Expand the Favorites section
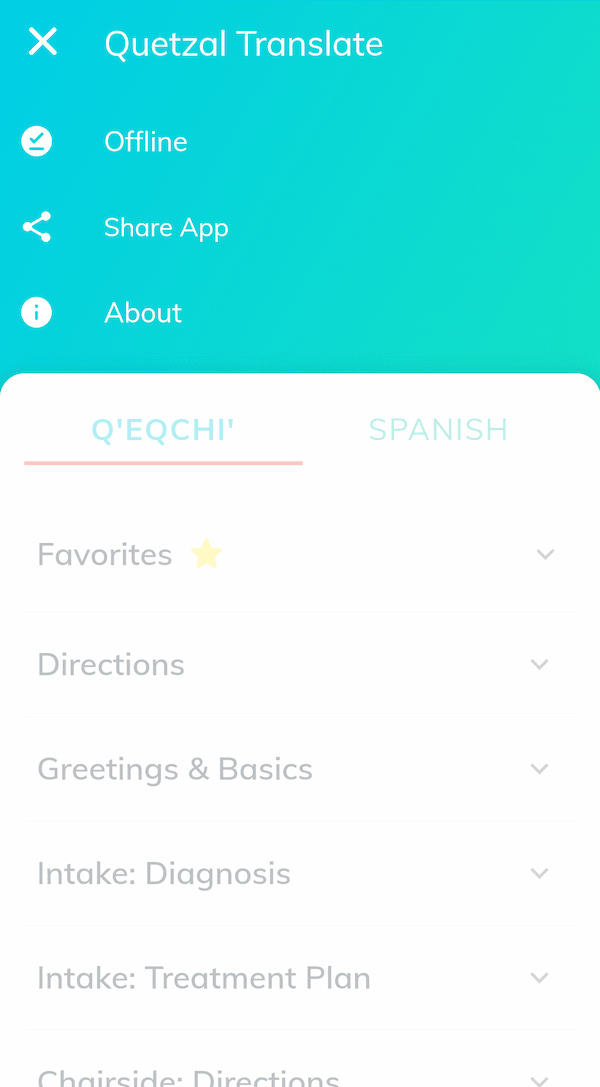 point(300,555)
